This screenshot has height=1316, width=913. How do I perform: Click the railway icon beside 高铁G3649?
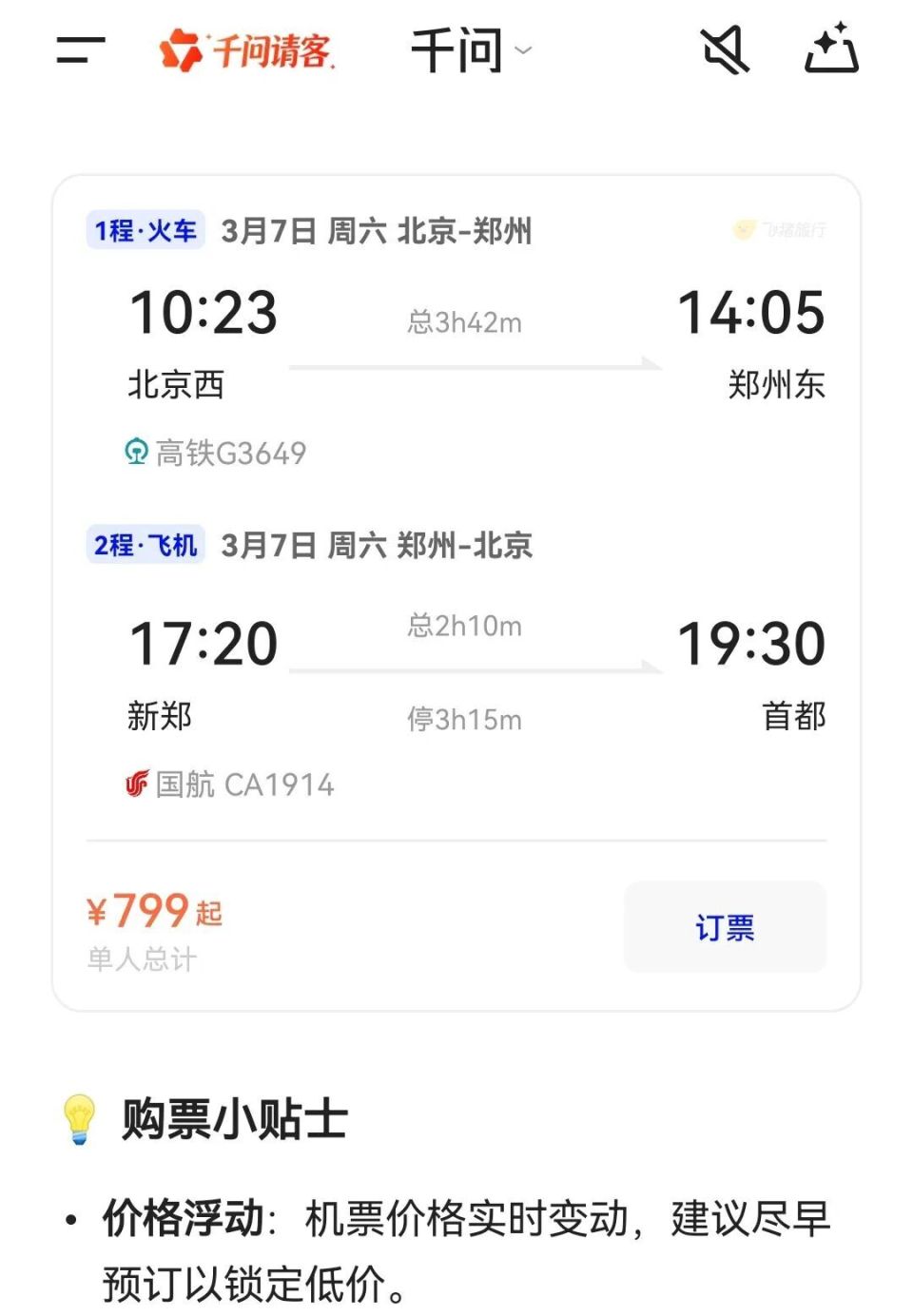[x=139, y=452]
